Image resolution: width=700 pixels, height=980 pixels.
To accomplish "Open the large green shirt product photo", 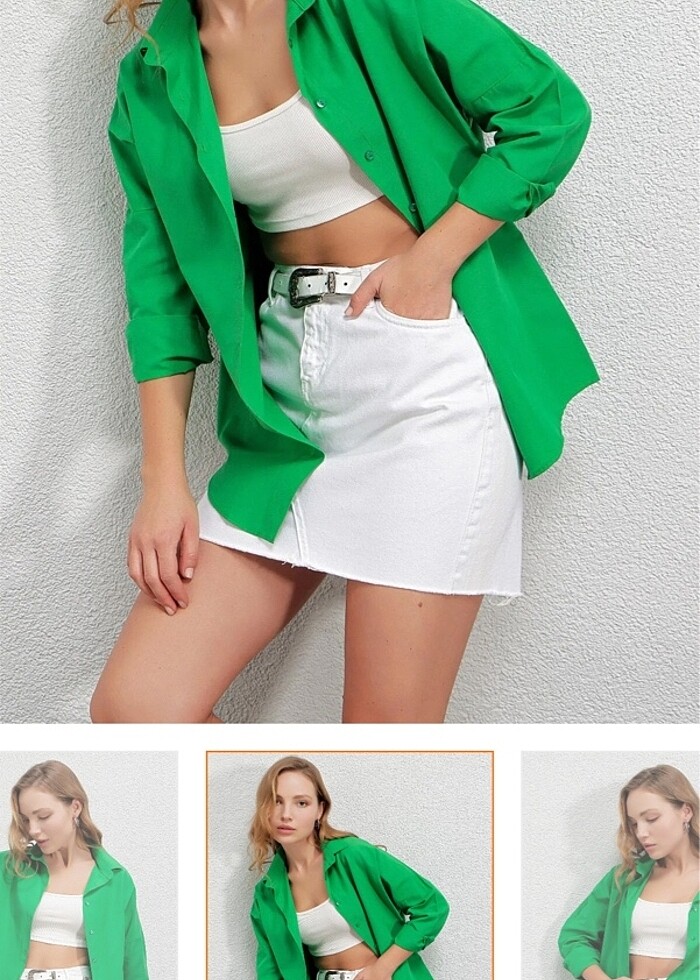I will (x=350, y=360).
